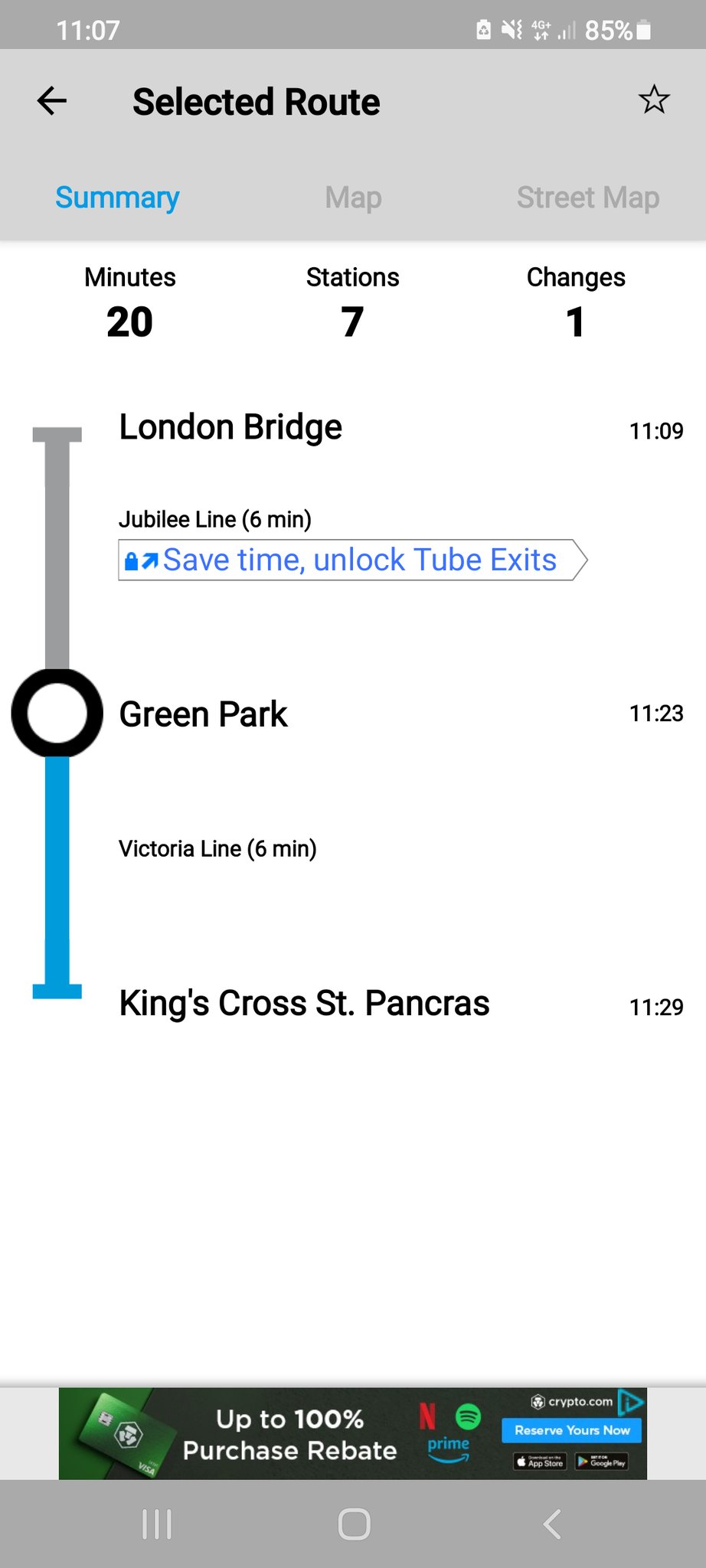The height and width of the screenshot is (1568, 706).
Task: Open recent apps from navigation bar
Action: (x=157, y=1524)
